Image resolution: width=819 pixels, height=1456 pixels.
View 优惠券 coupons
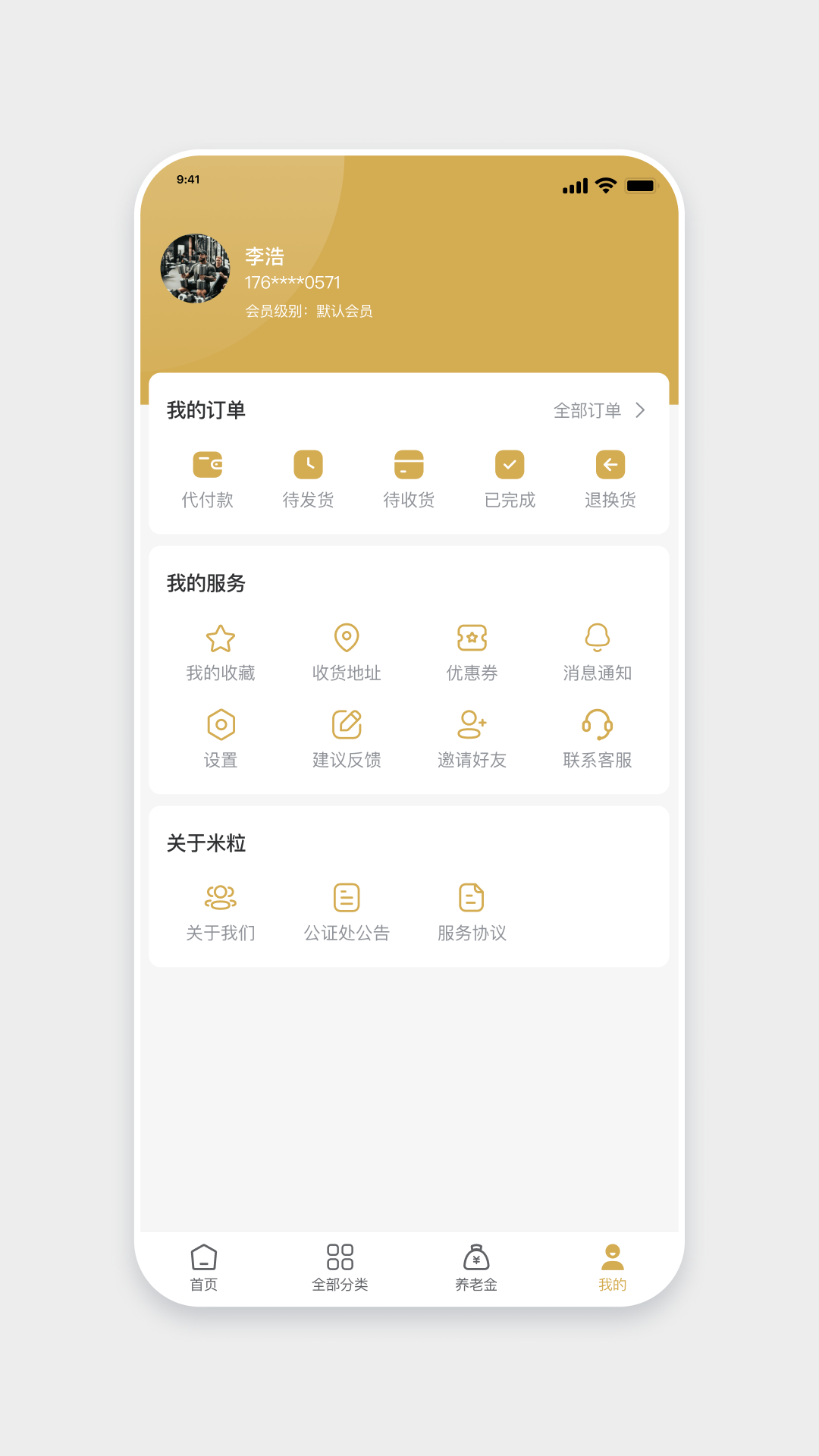coord(472,652)
